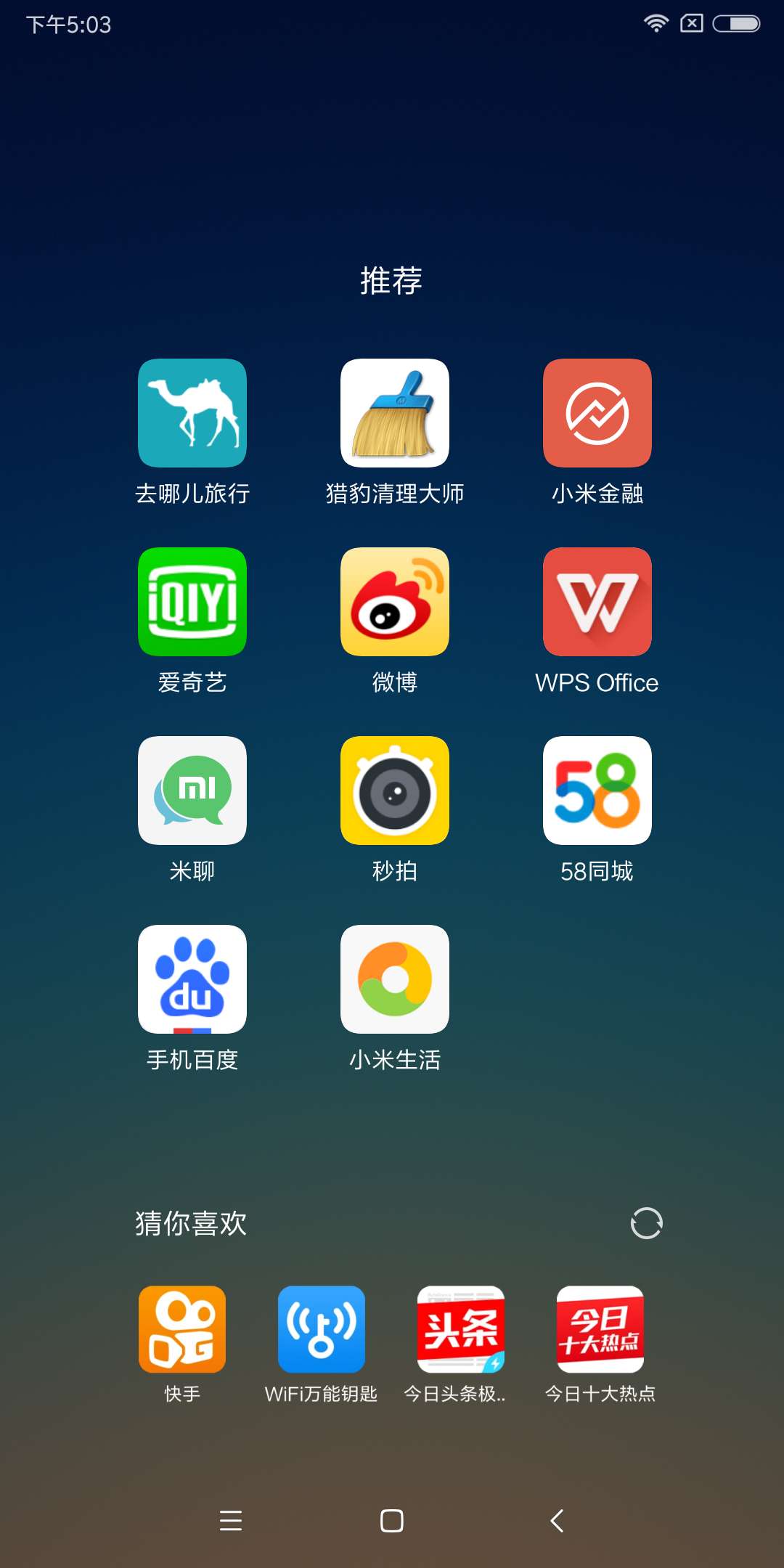
Task: Launch WPS Office
Action: pyautogui.click(x=597, y=602)
